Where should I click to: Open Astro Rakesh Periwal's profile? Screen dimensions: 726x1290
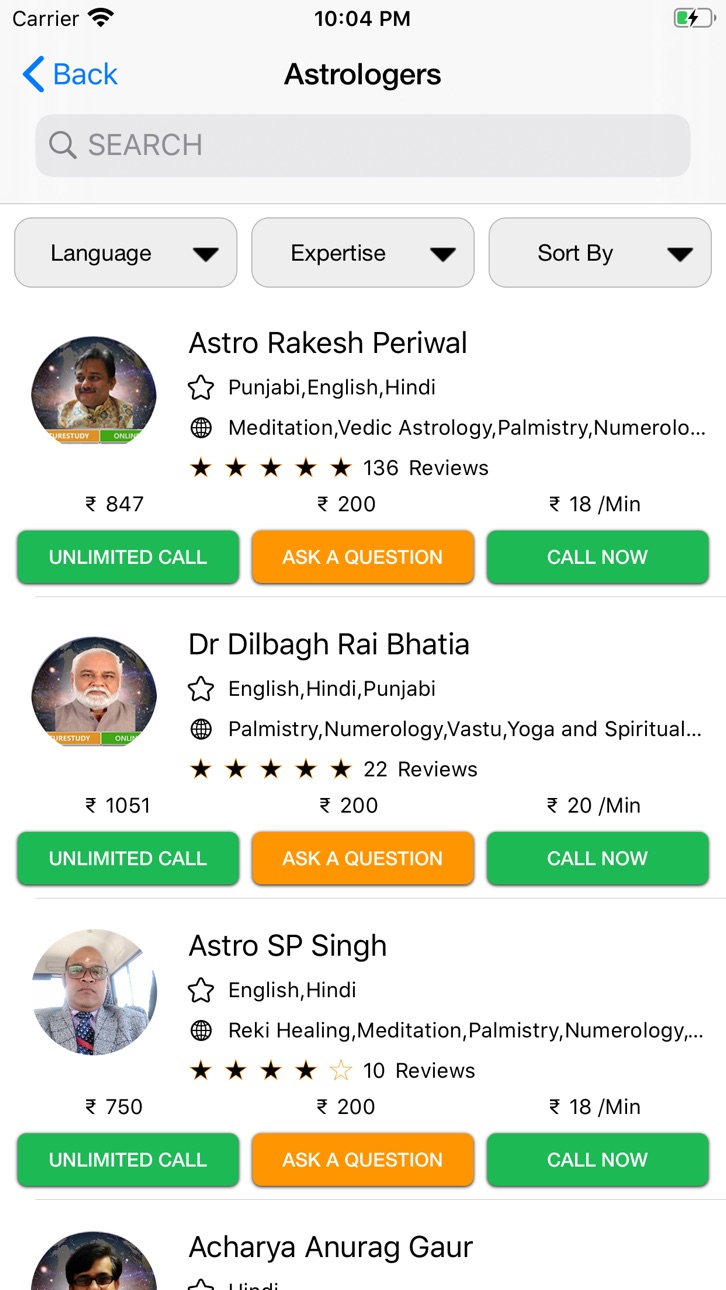[x=328, y=343]
